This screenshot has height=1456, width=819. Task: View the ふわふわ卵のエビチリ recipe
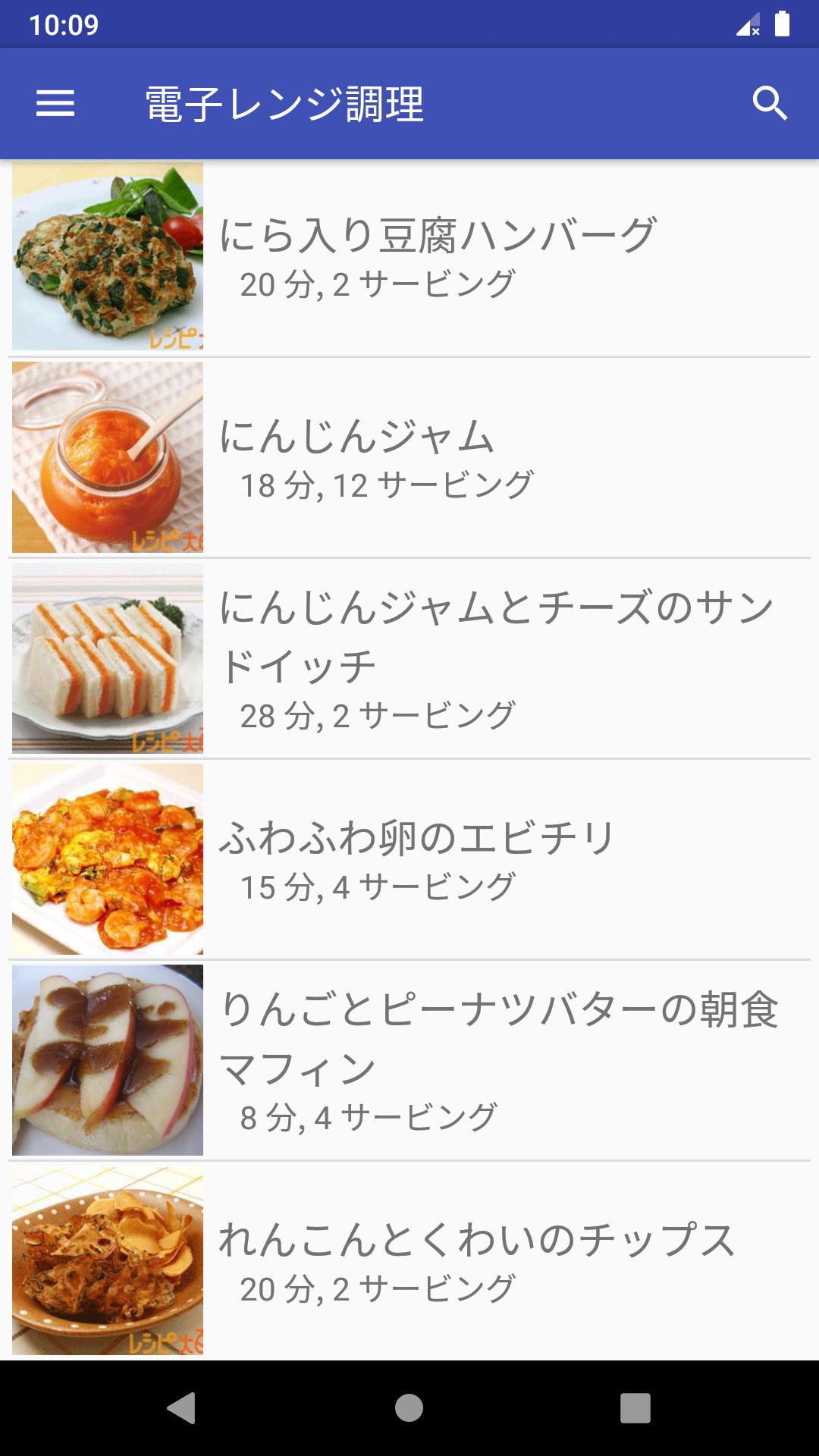[409, 859]
